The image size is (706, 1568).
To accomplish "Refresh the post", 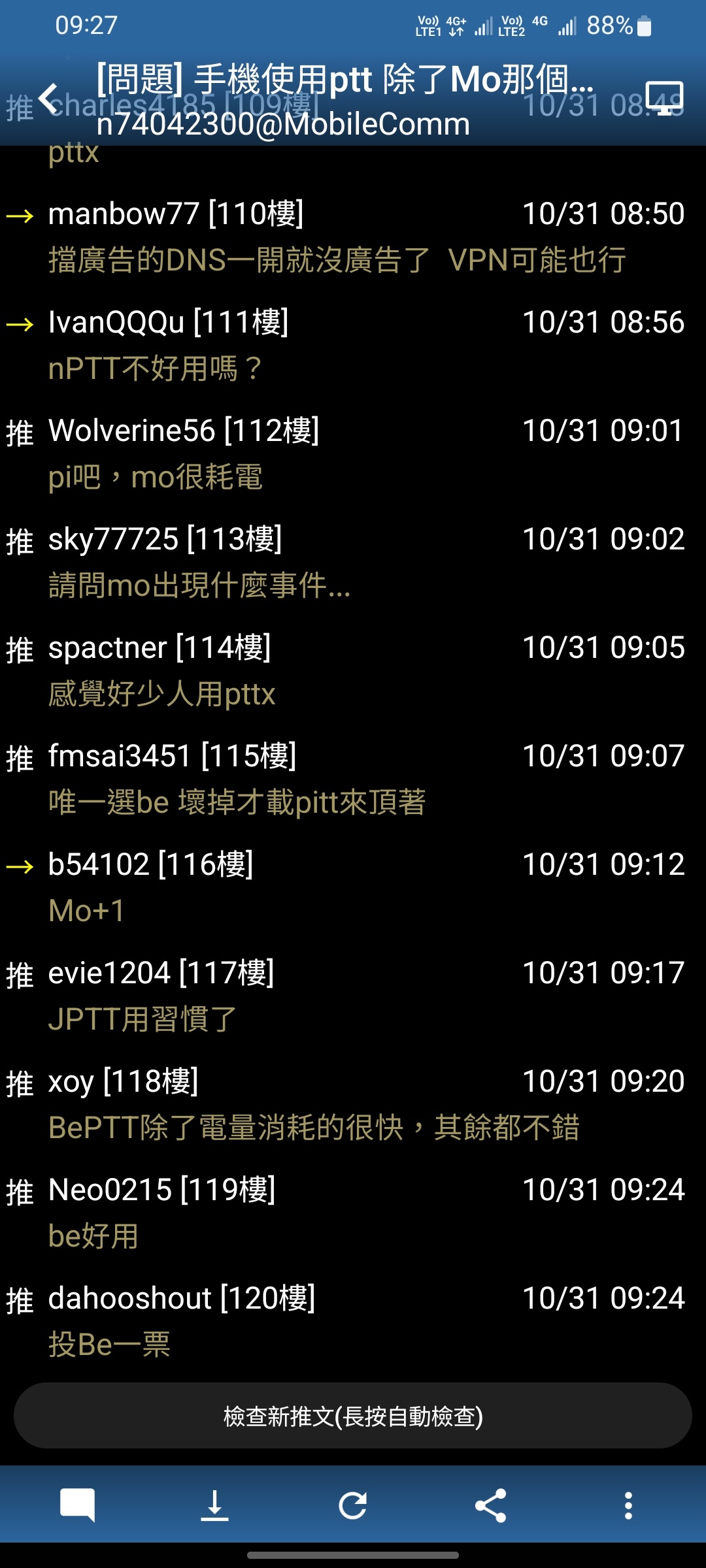I will coord(353,1505).
